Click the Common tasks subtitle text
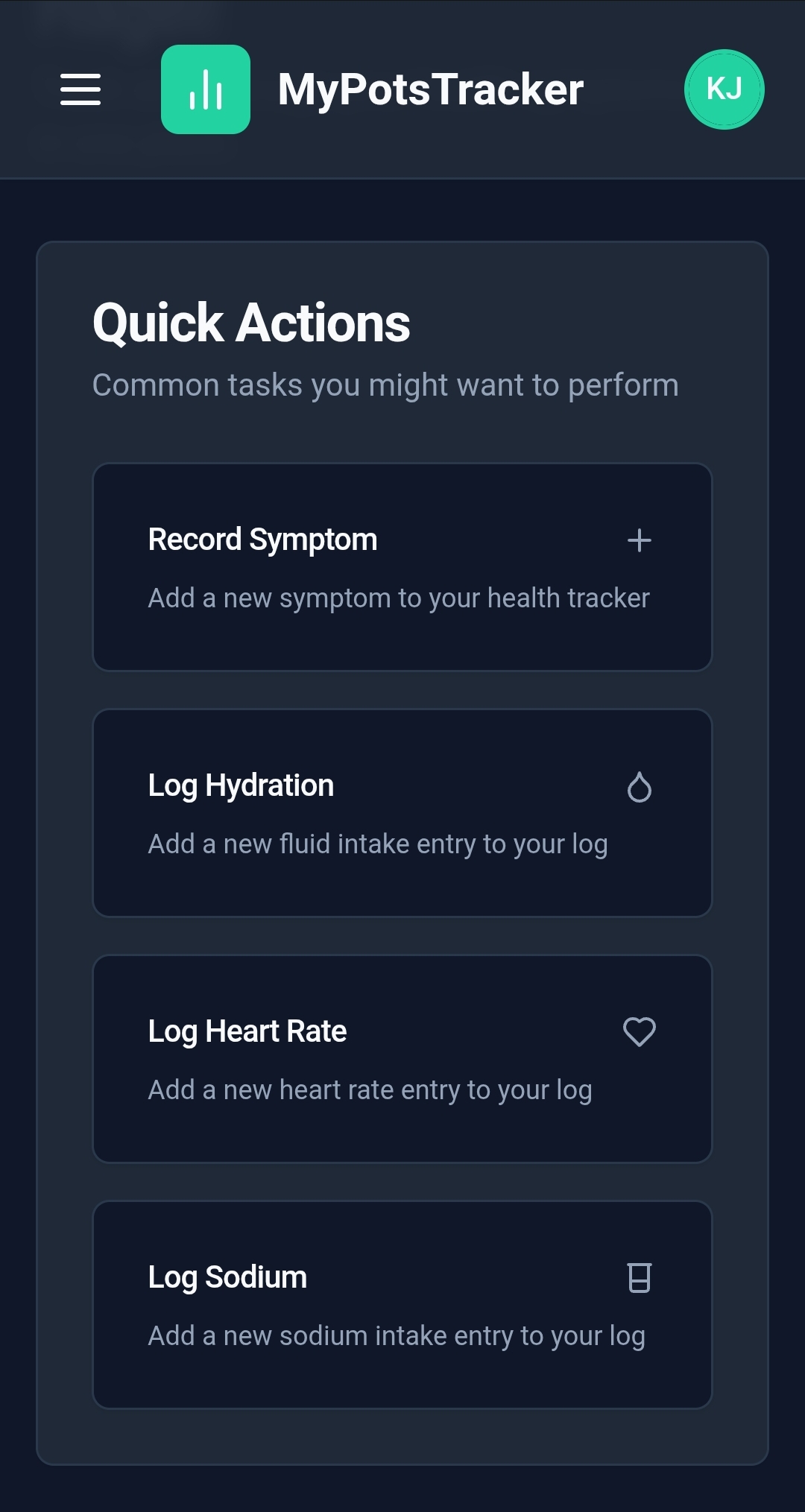The height and width of the screenshot is (1512, 805). pyautogui.click(x=385, y=385)
